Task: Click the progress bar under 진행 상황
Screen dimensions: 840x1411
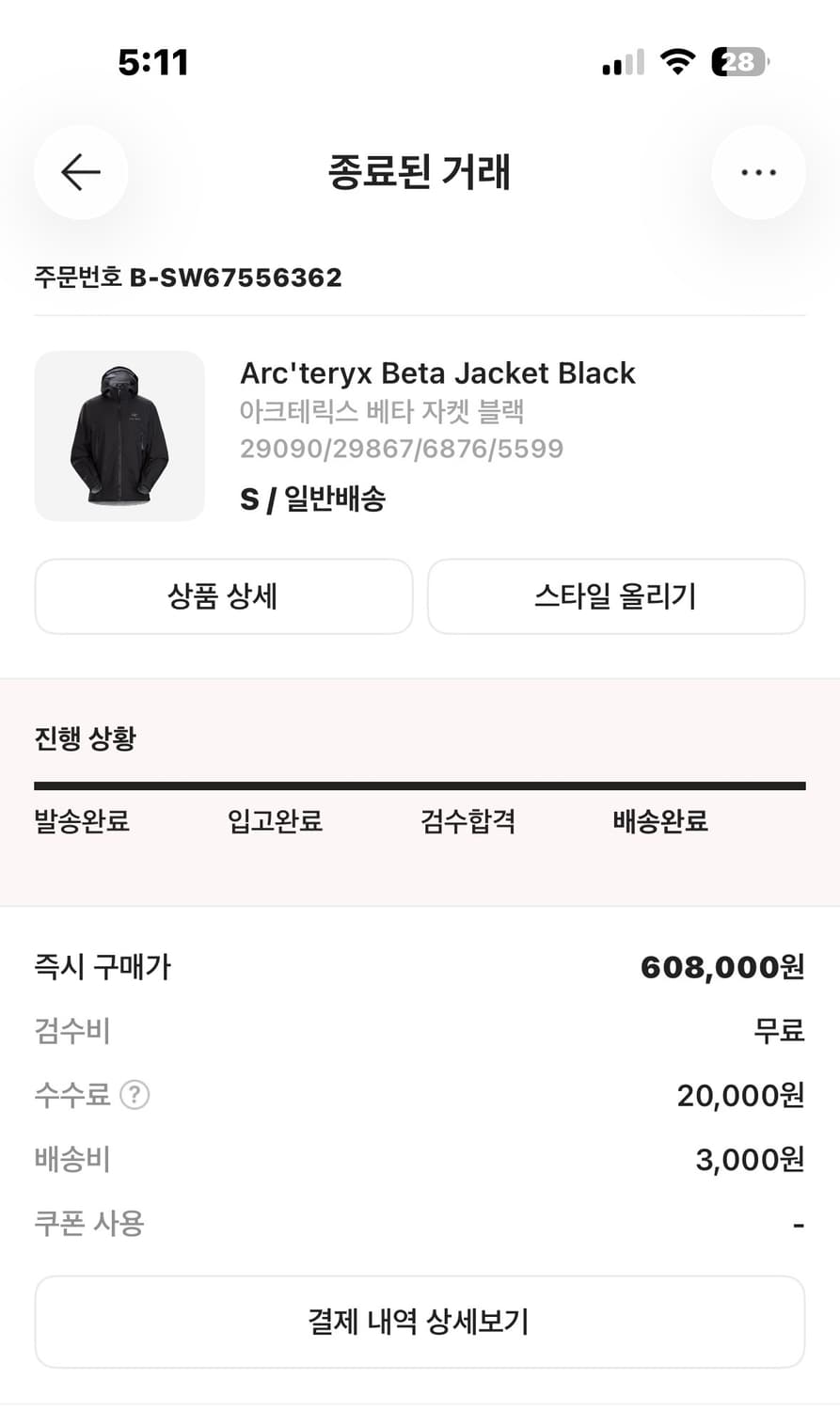Action: [x=420, y=784]
